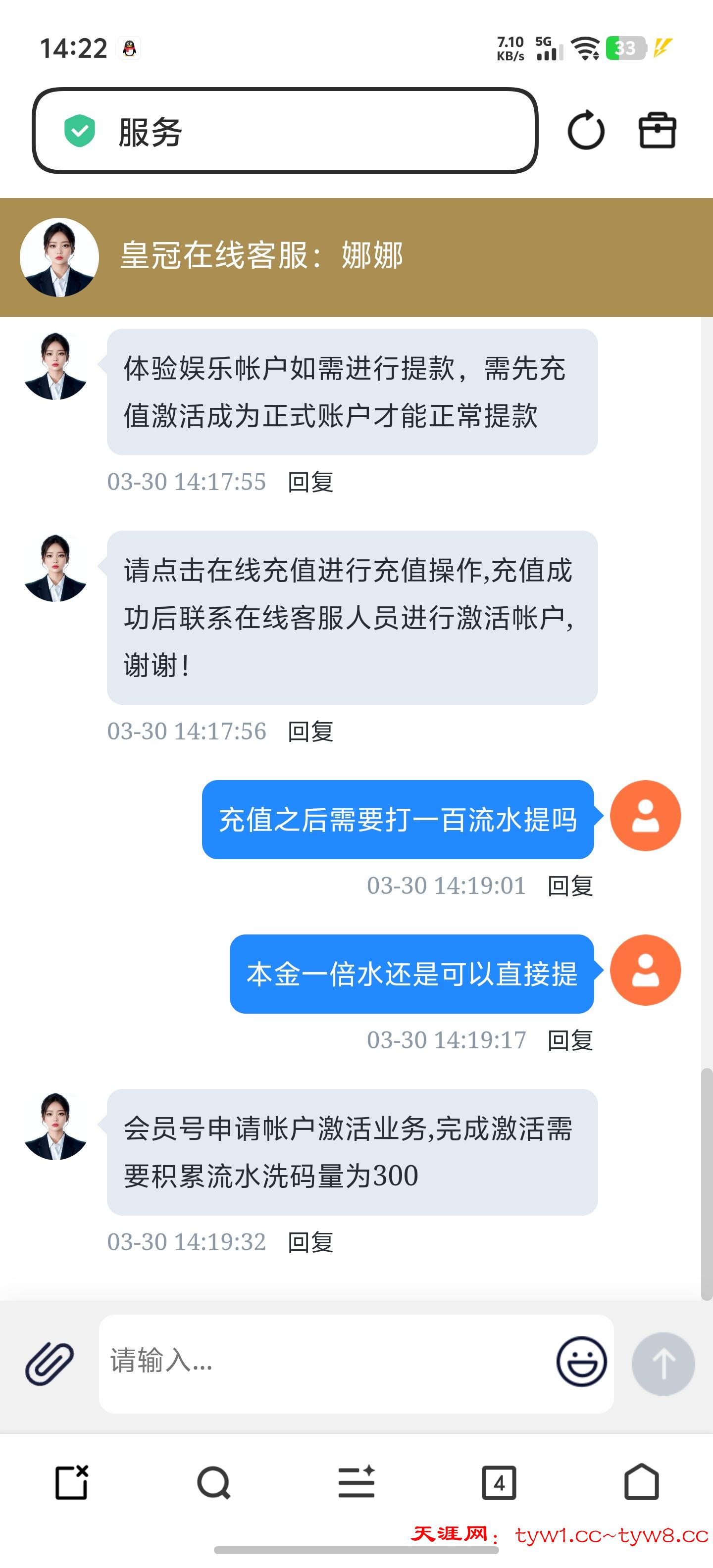View the 4 open tabs
The image size is (713, 1568).
[x=499, y=1482]
